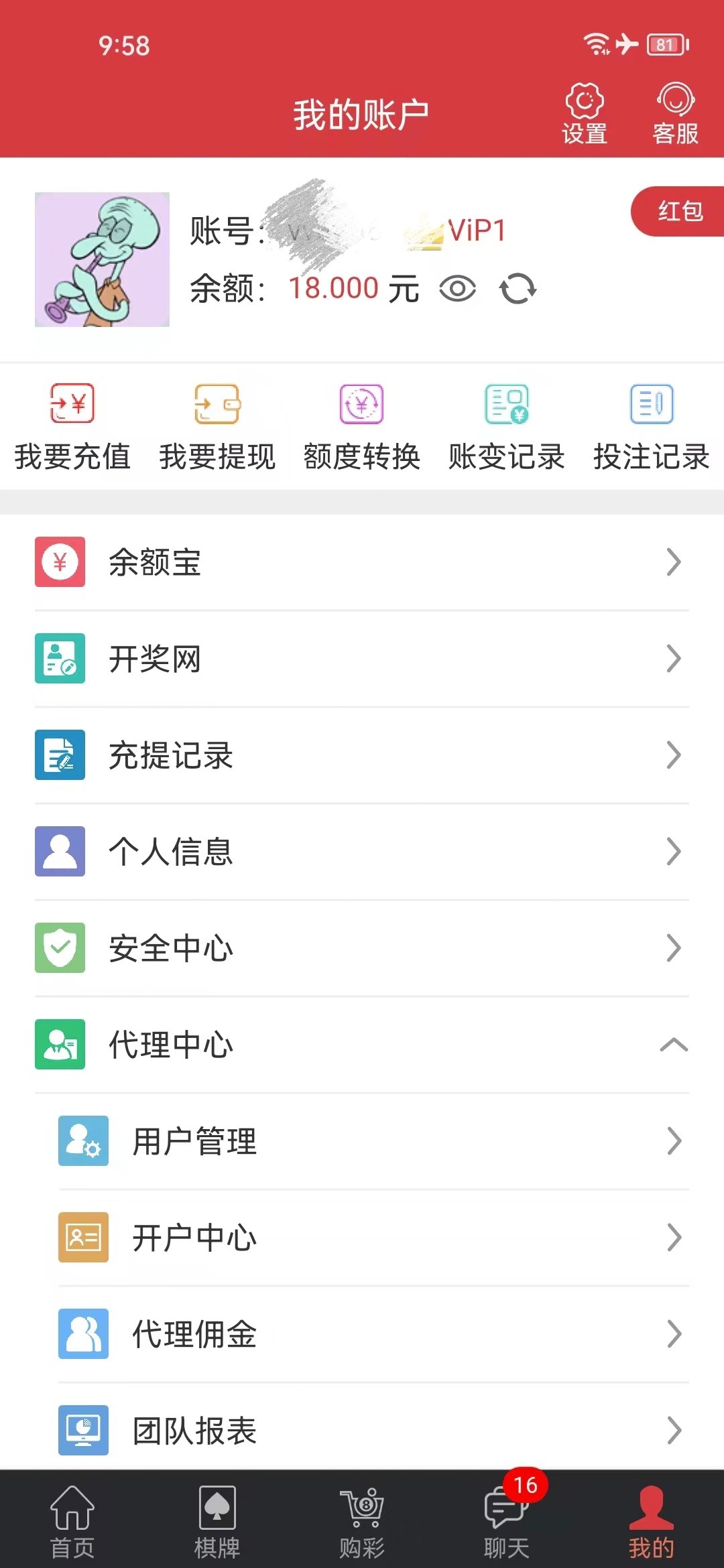Click the 红包 red packet button

pos(680,212)
